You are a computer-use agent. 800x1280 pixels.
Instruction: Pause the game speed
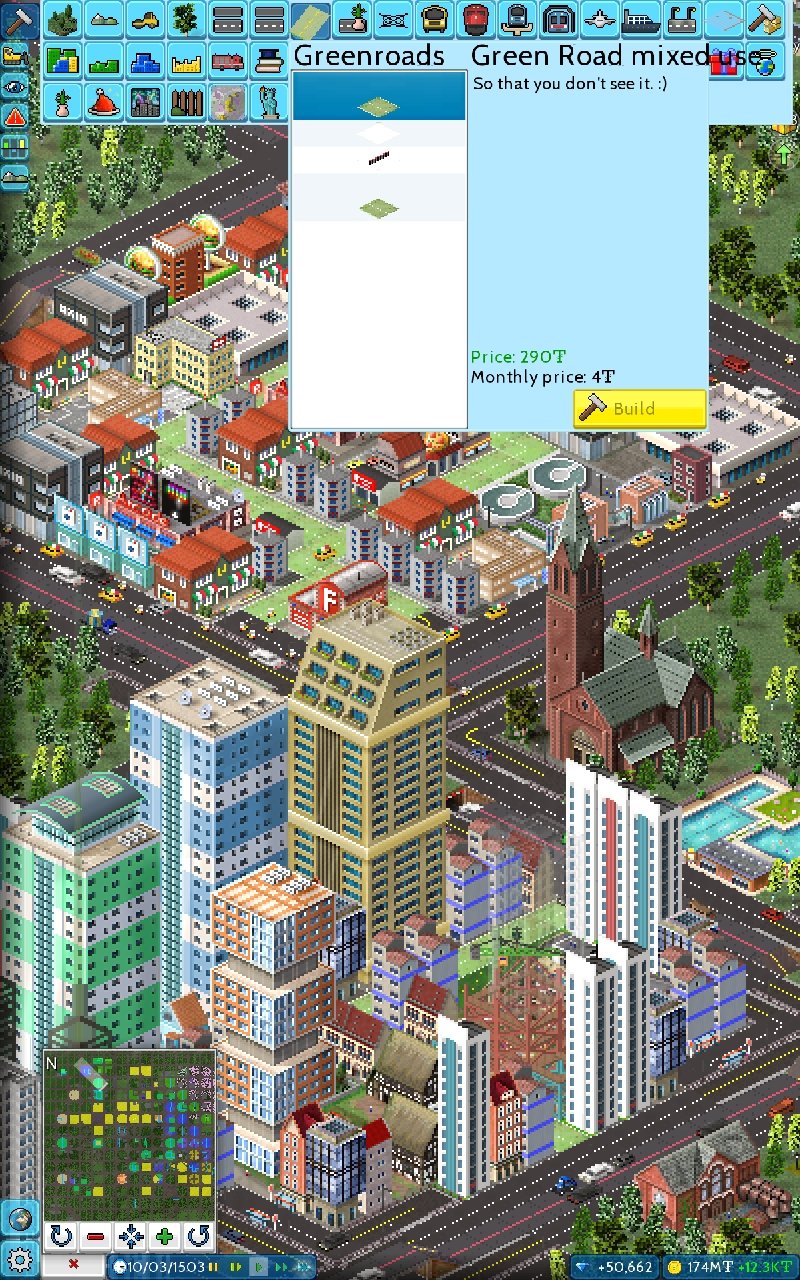[213, 1266]
